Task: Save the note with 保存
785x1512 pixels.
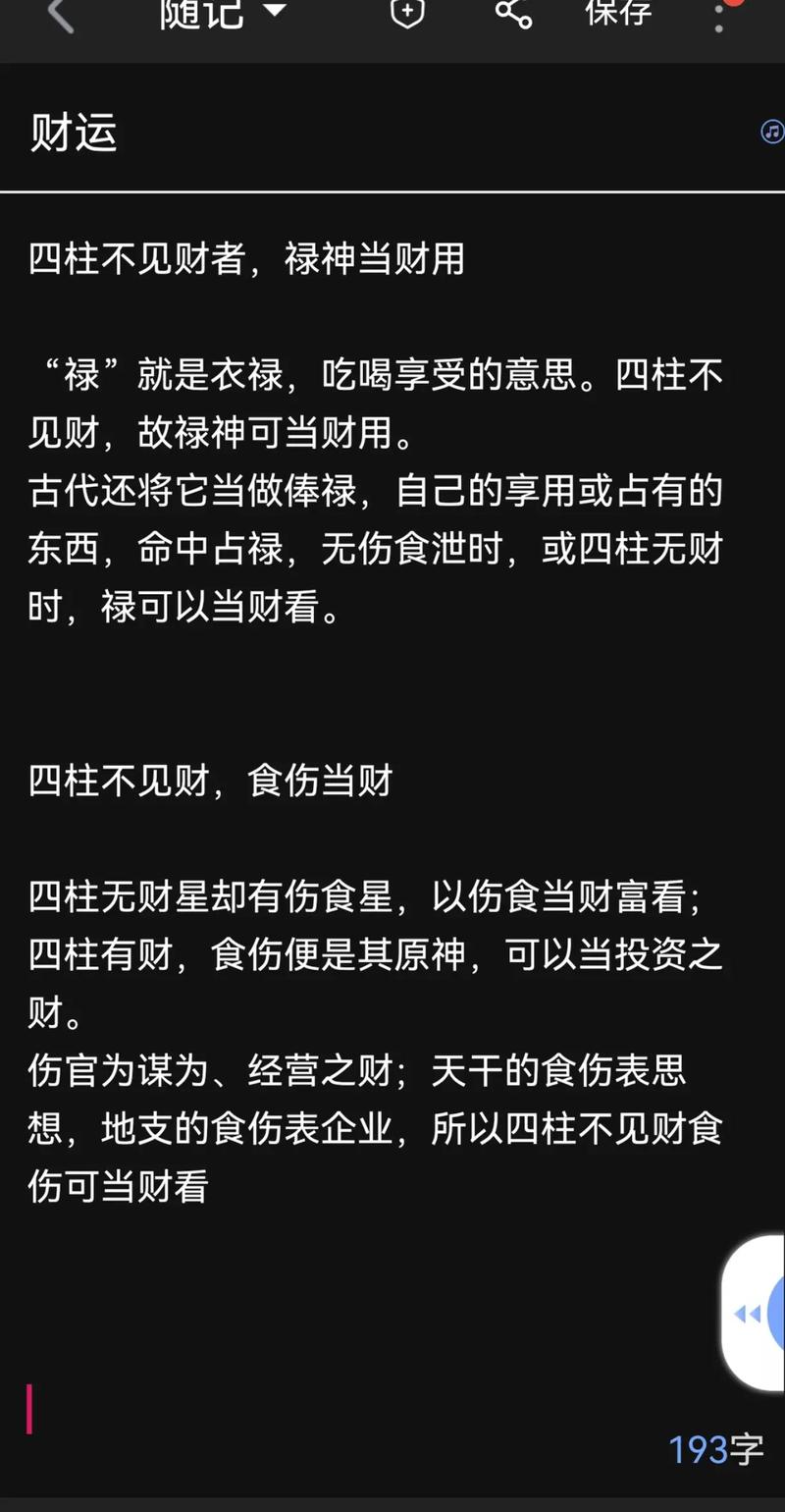Action: (618, 14)
